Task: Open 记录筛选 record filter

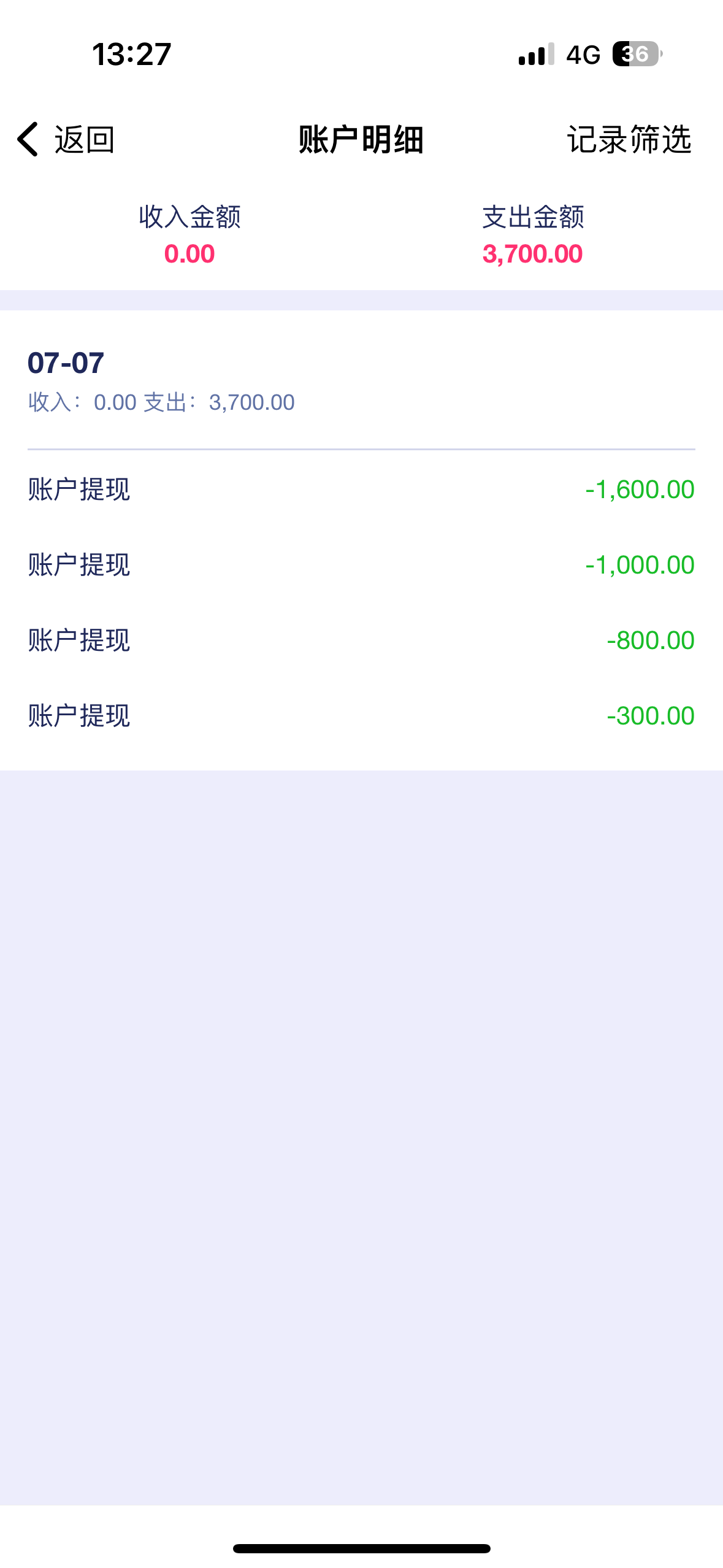Action: [629, 139]
